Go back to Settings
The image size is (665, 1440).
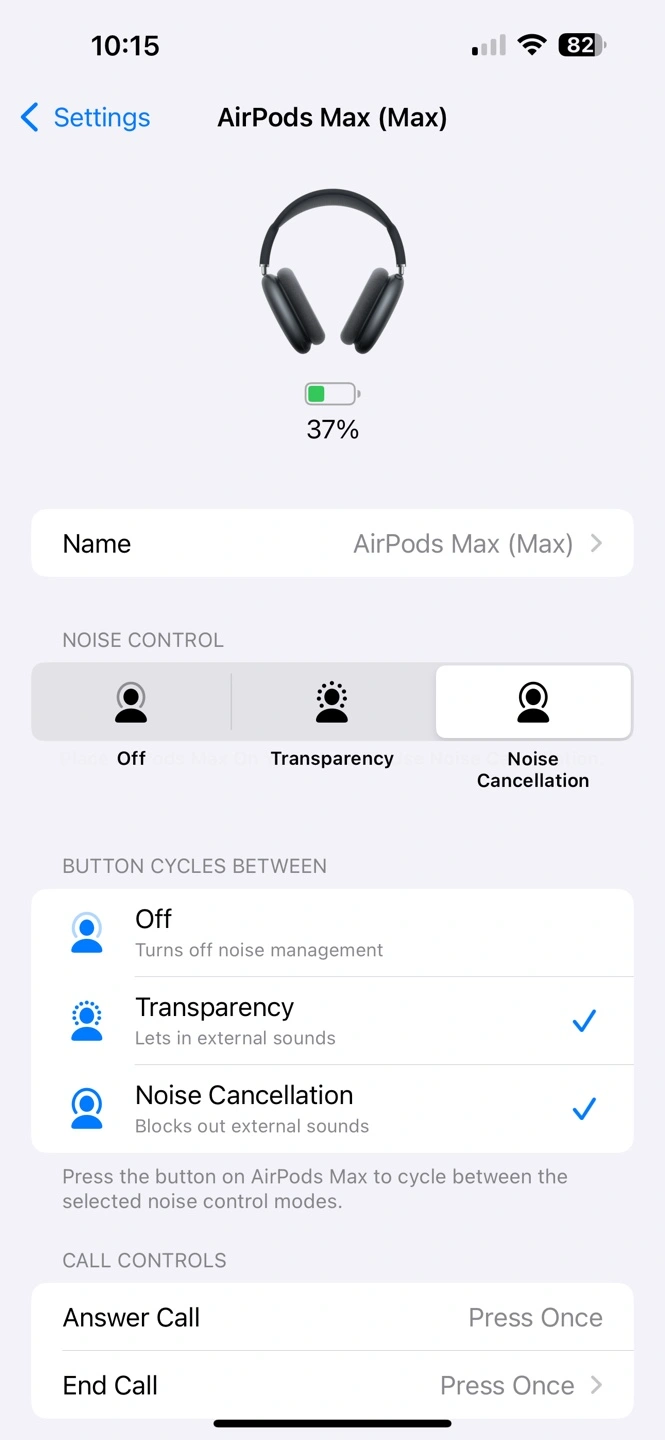[x=86, y=118]
